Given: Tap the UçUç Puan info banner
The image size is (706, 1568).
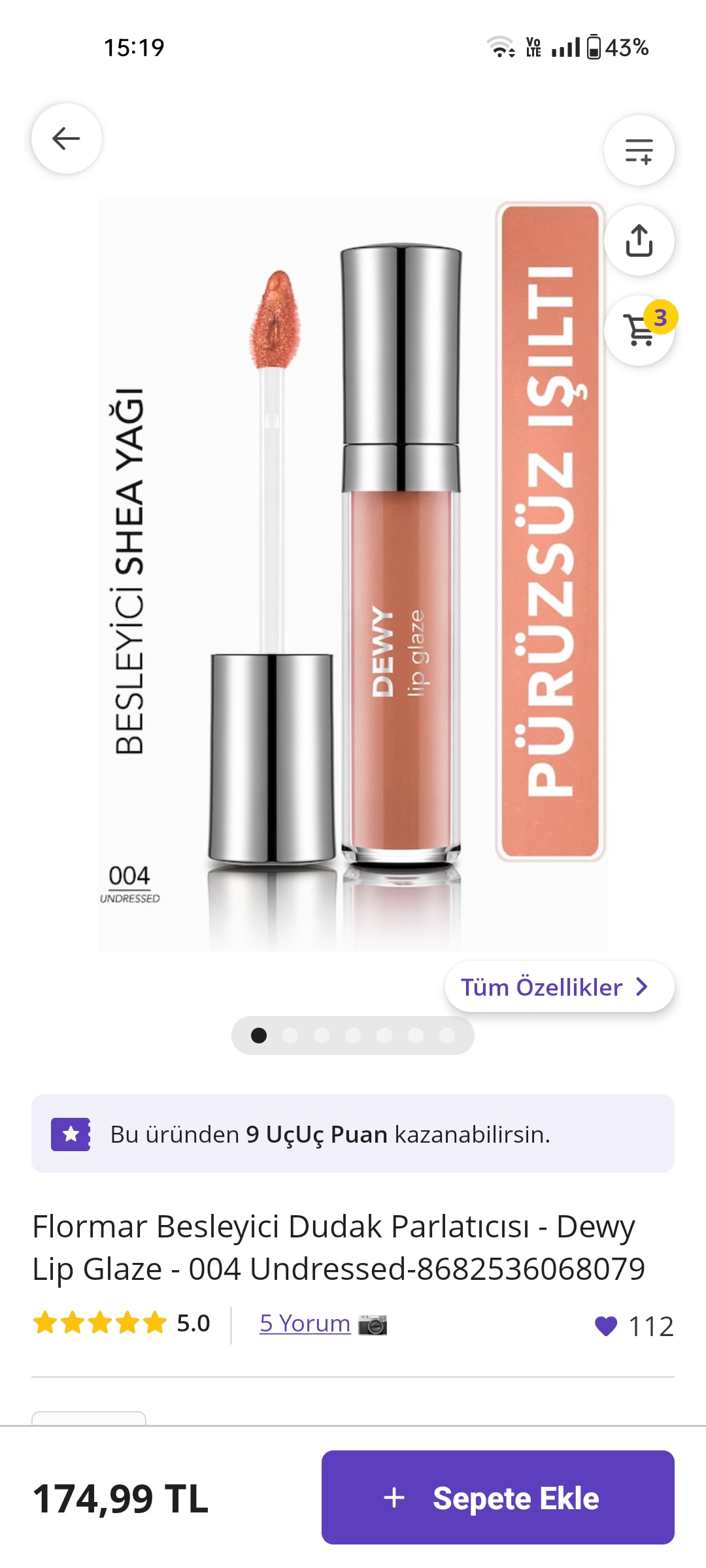Looking at the screenshot, I should click(x=353, y=1134).
